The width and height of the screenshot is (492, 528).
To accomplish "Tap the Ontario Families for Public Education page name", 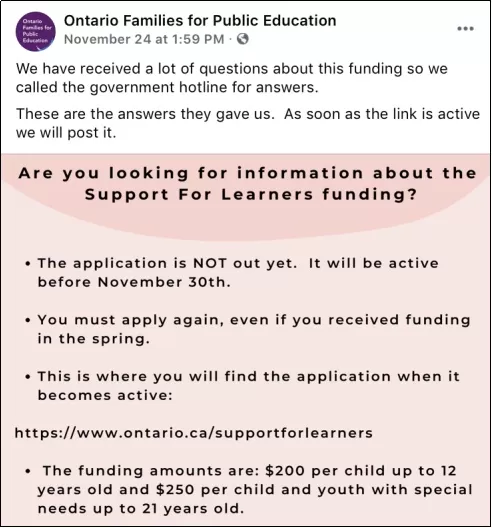I will pos(200,21).
